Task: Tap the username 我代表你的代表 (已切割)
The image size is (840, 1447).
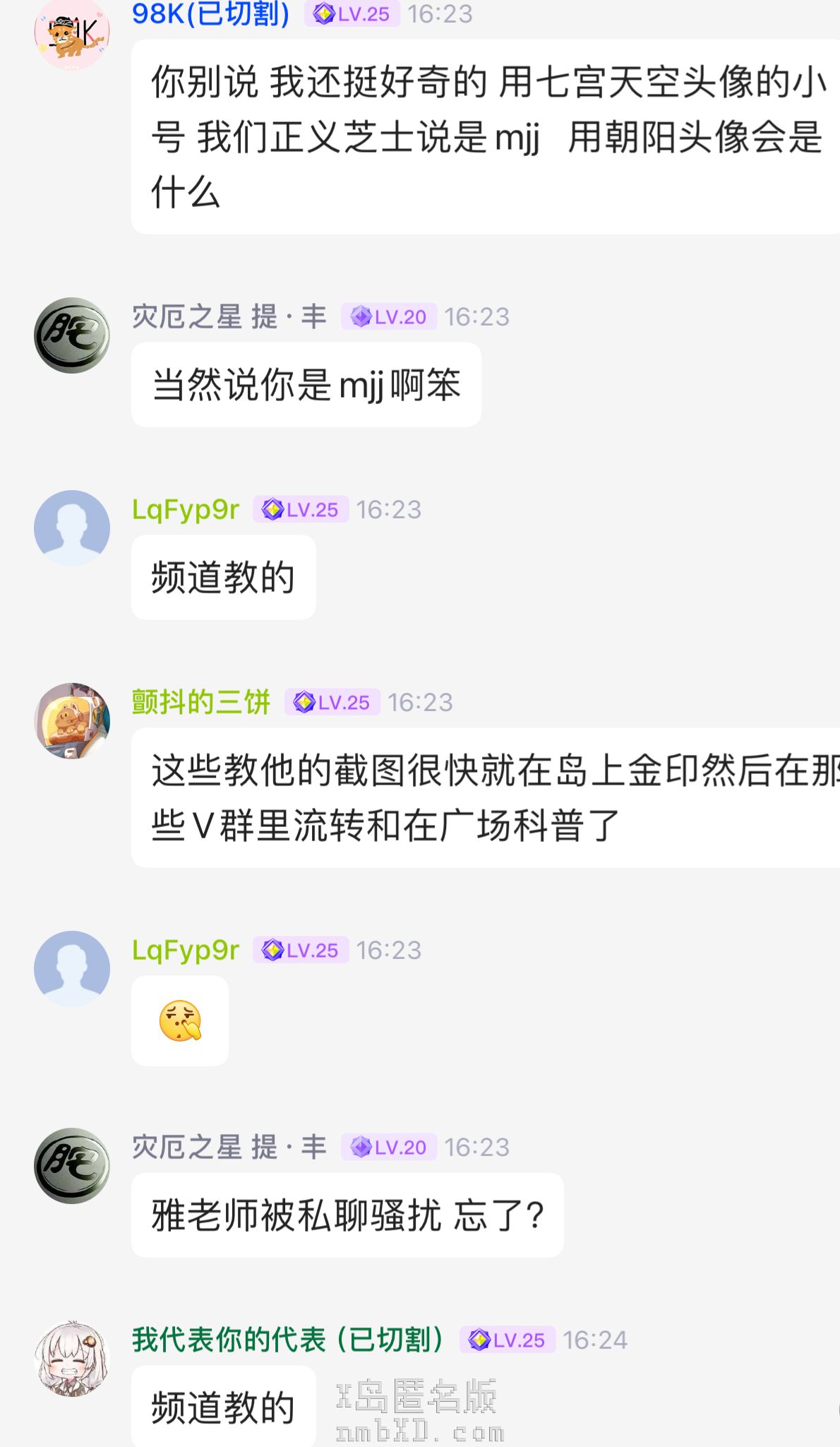Action: pyautogui.click(x=288, y=1340)
